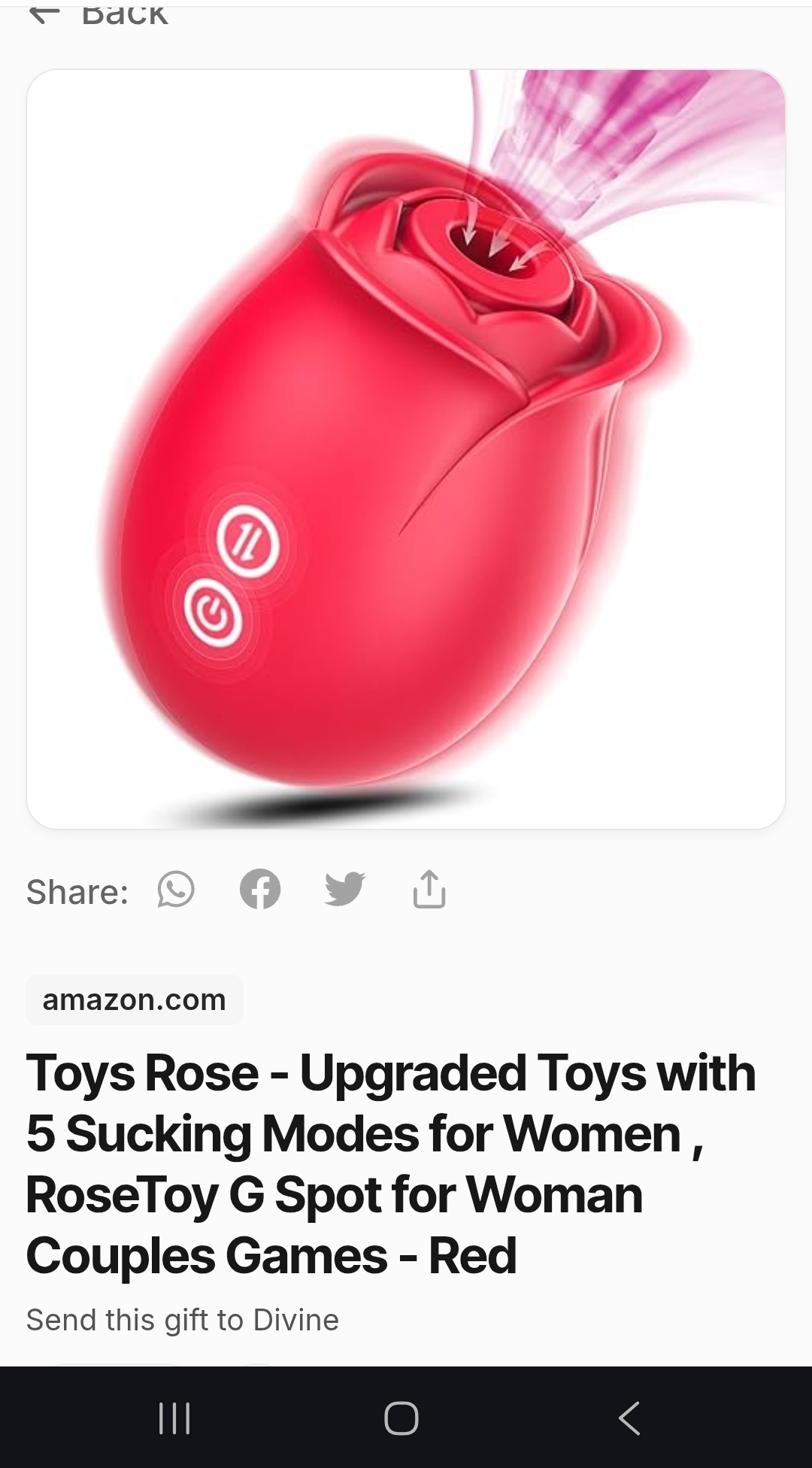Image resolution: width=812 pixels, height=1468 pixels.
Task: Open the generic share sheet icon
Action: click(429, 890)
